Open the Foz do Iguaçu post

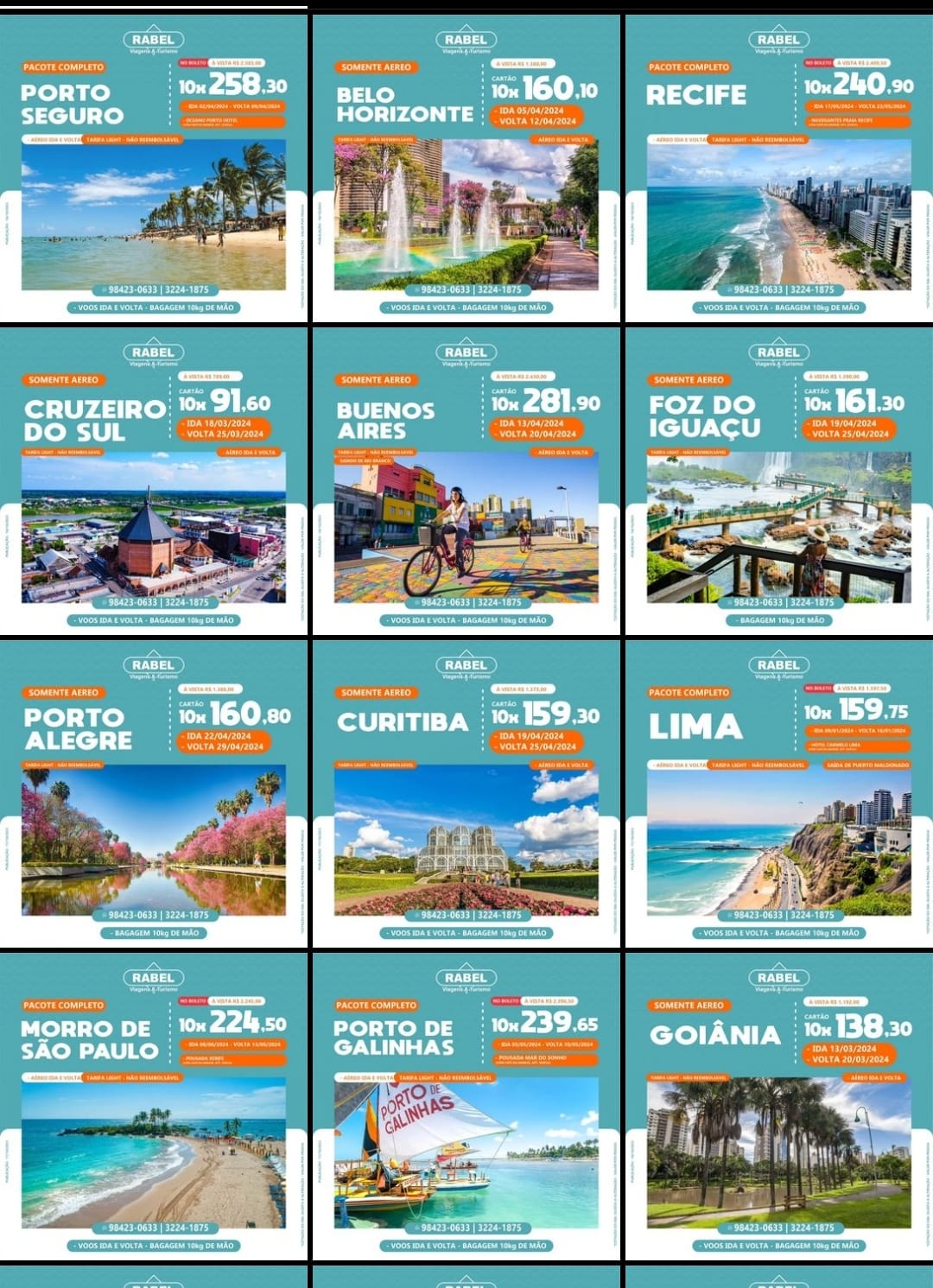pyautogui.click(x=779, y=481)
